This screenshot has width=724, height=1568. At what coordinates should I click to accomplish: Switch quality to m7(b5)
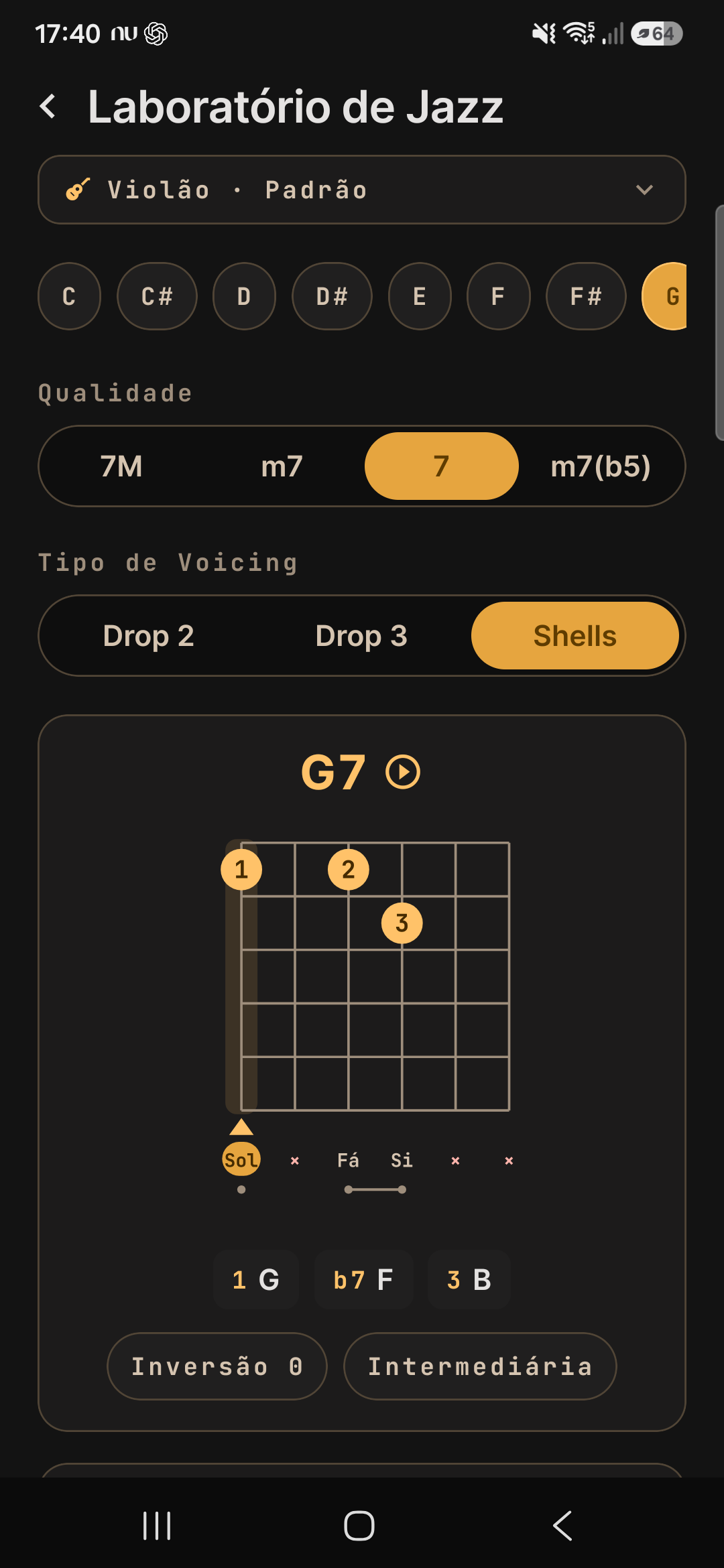(x=601, y=466)
